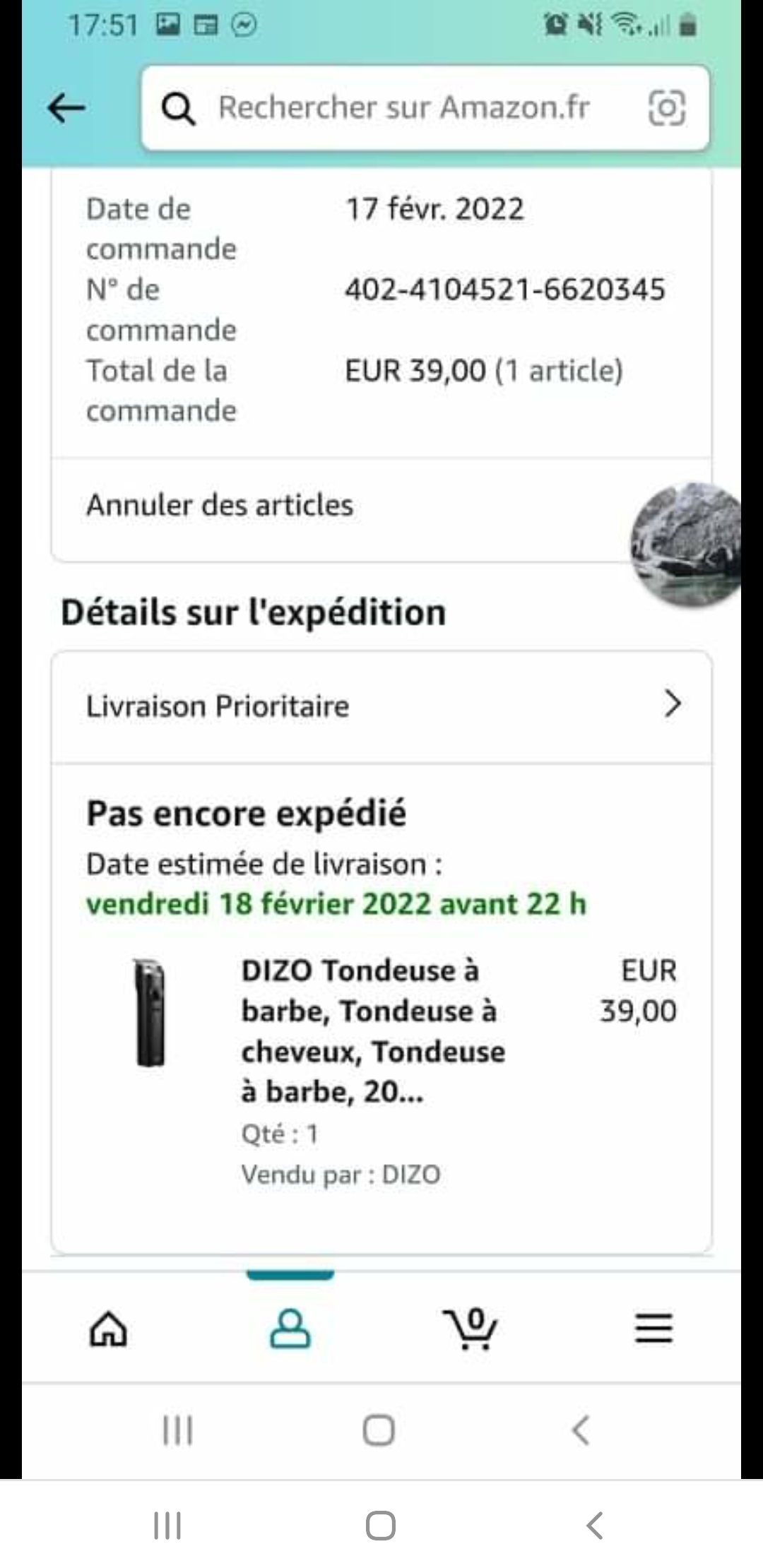Open the DIZO Tondeuse product item

372,1031
